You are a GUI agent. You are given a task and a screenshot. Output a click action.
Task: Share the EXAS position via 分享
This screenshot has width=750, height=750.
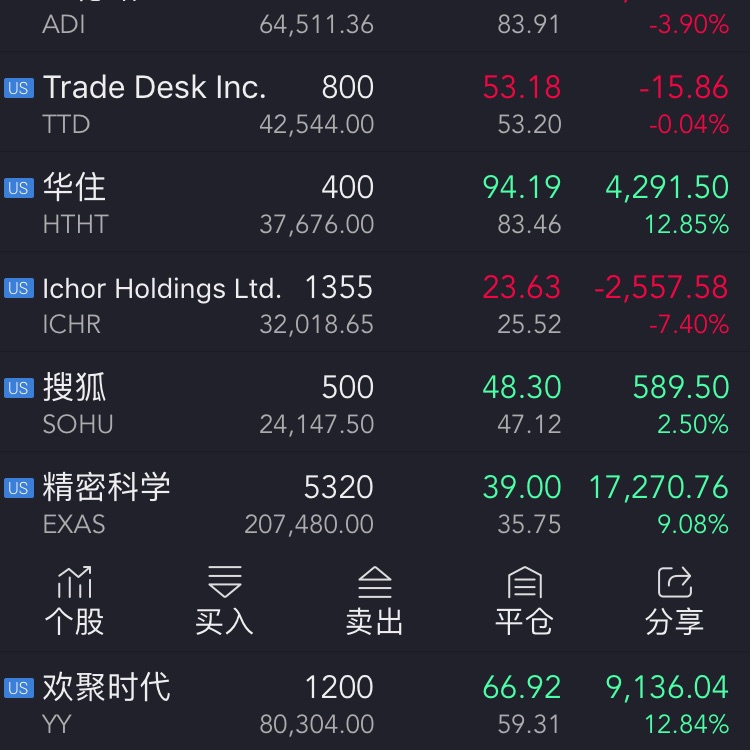[x=674, y=600]
